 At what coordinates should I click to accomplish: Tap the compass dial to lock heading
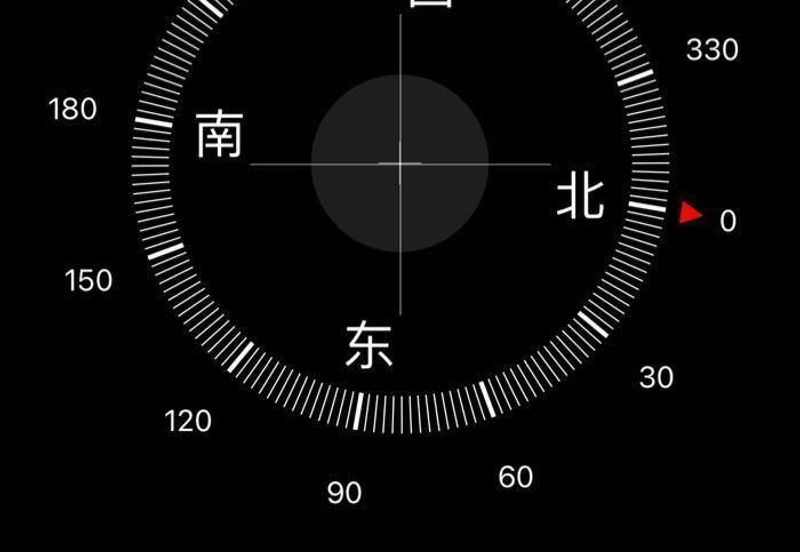[400, 164]
